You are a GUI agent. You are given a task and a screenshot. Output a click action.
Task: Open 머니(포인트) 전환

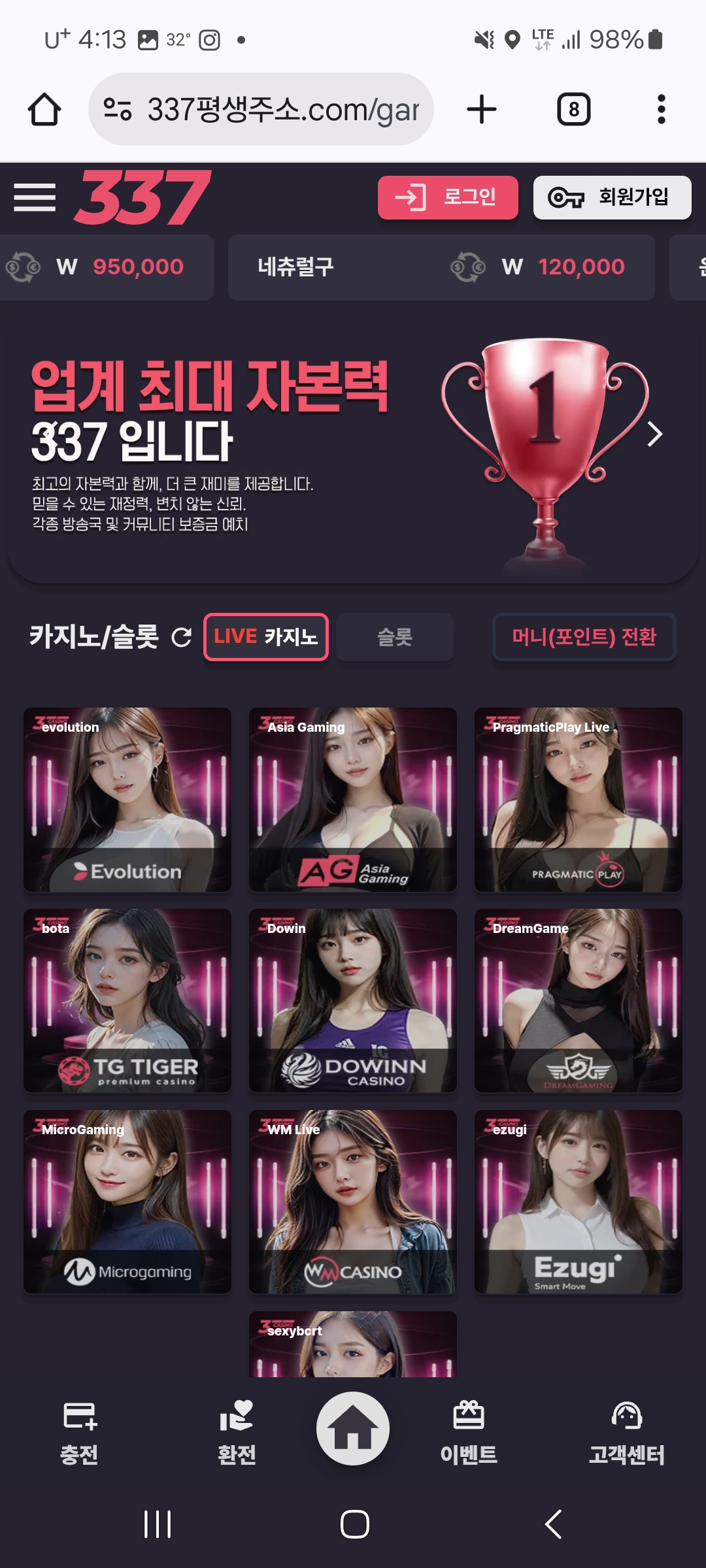tap(584, 637)
